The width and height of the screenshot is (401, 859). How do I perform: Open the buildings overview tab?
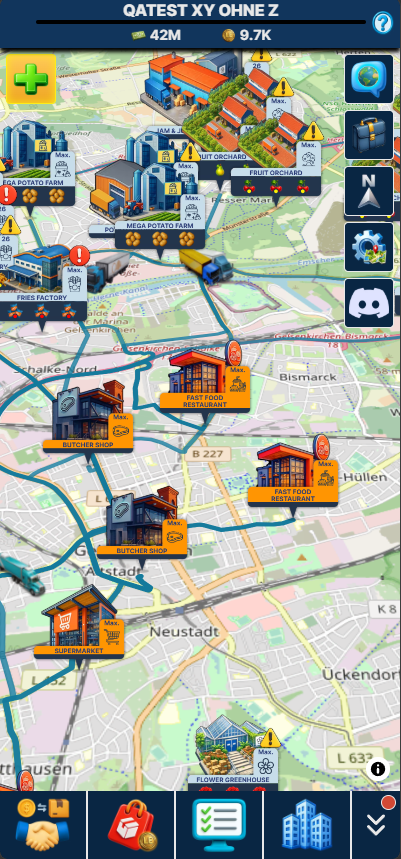click(x=307, y=825)
